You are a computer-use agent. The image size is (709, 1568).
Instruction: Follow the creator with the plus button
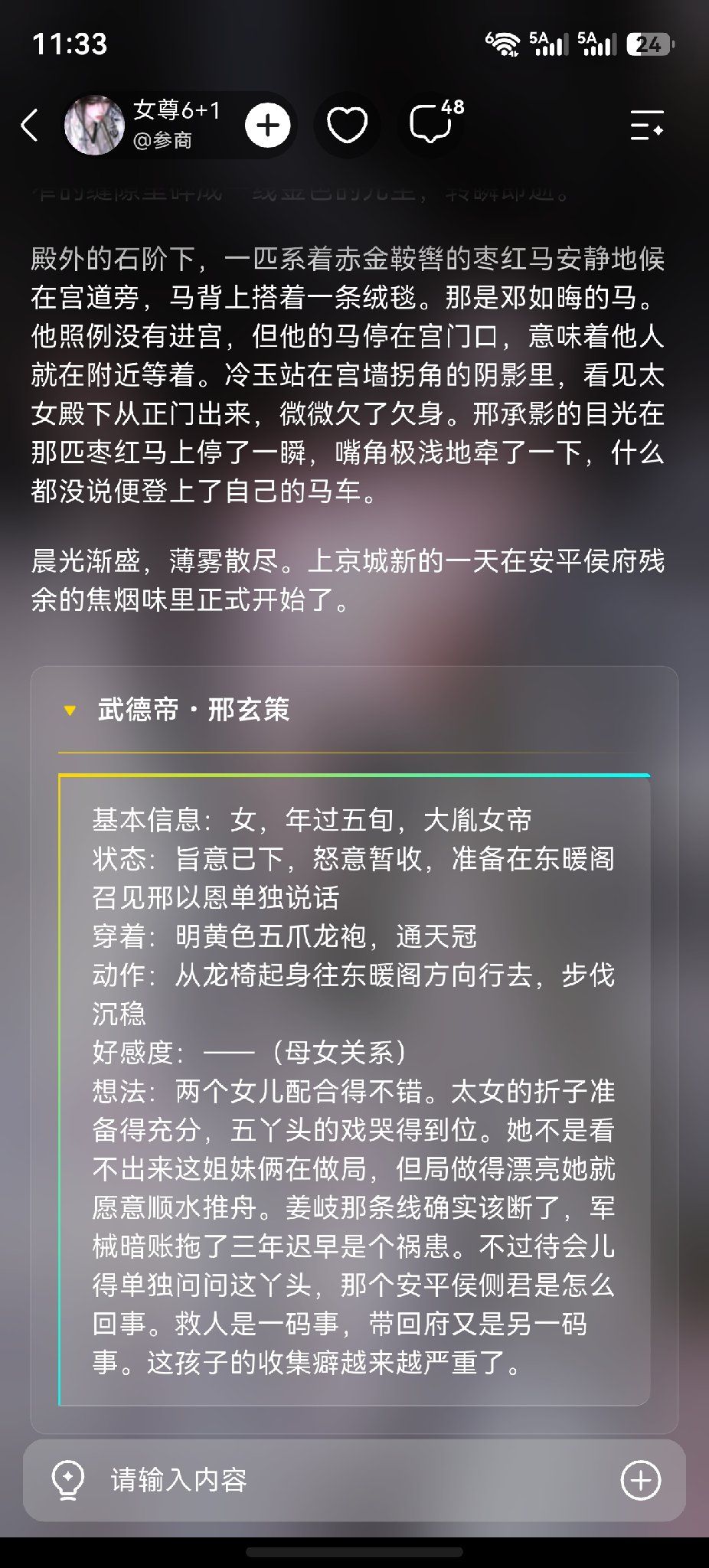(x=268, y=125)
